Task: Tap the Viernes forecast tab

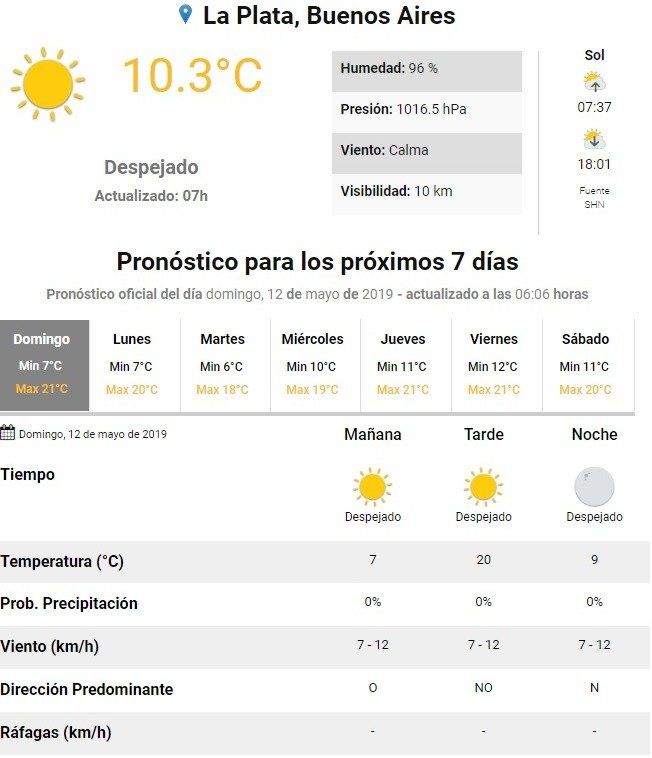Action: click(496, 365)
